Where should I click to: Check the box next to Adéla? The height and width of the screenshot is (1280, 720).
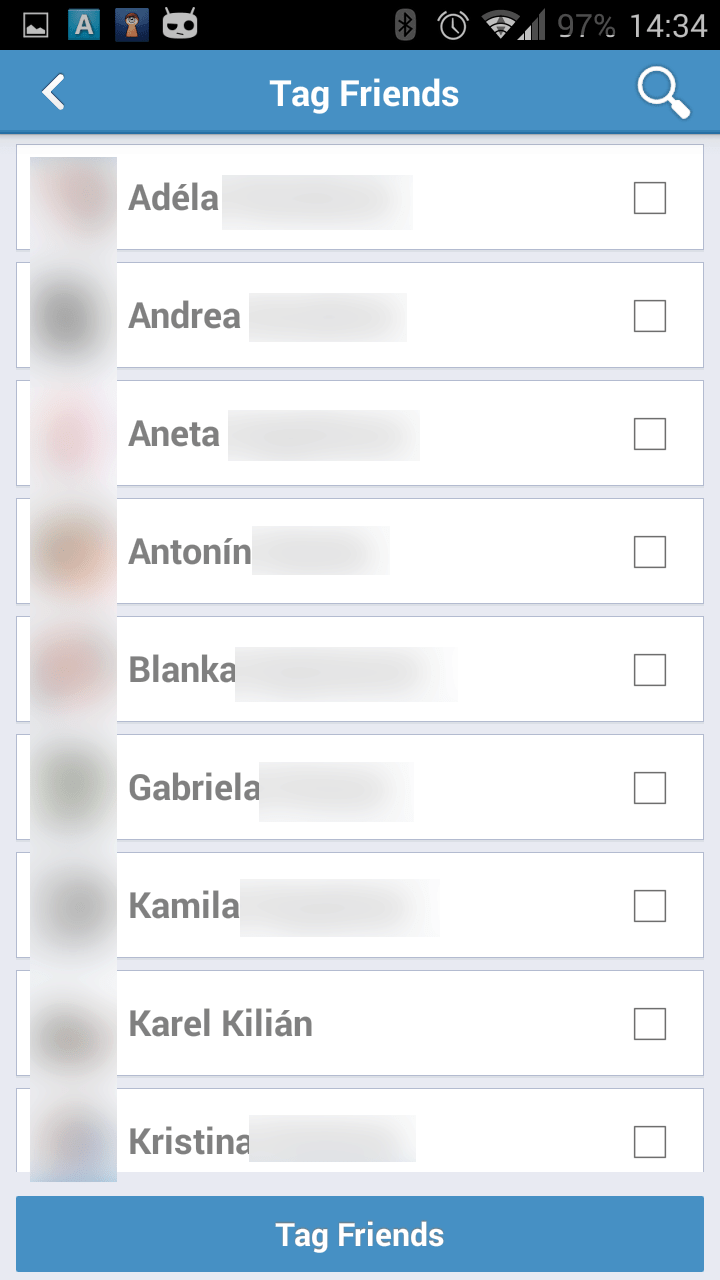[x=650, y=198]
